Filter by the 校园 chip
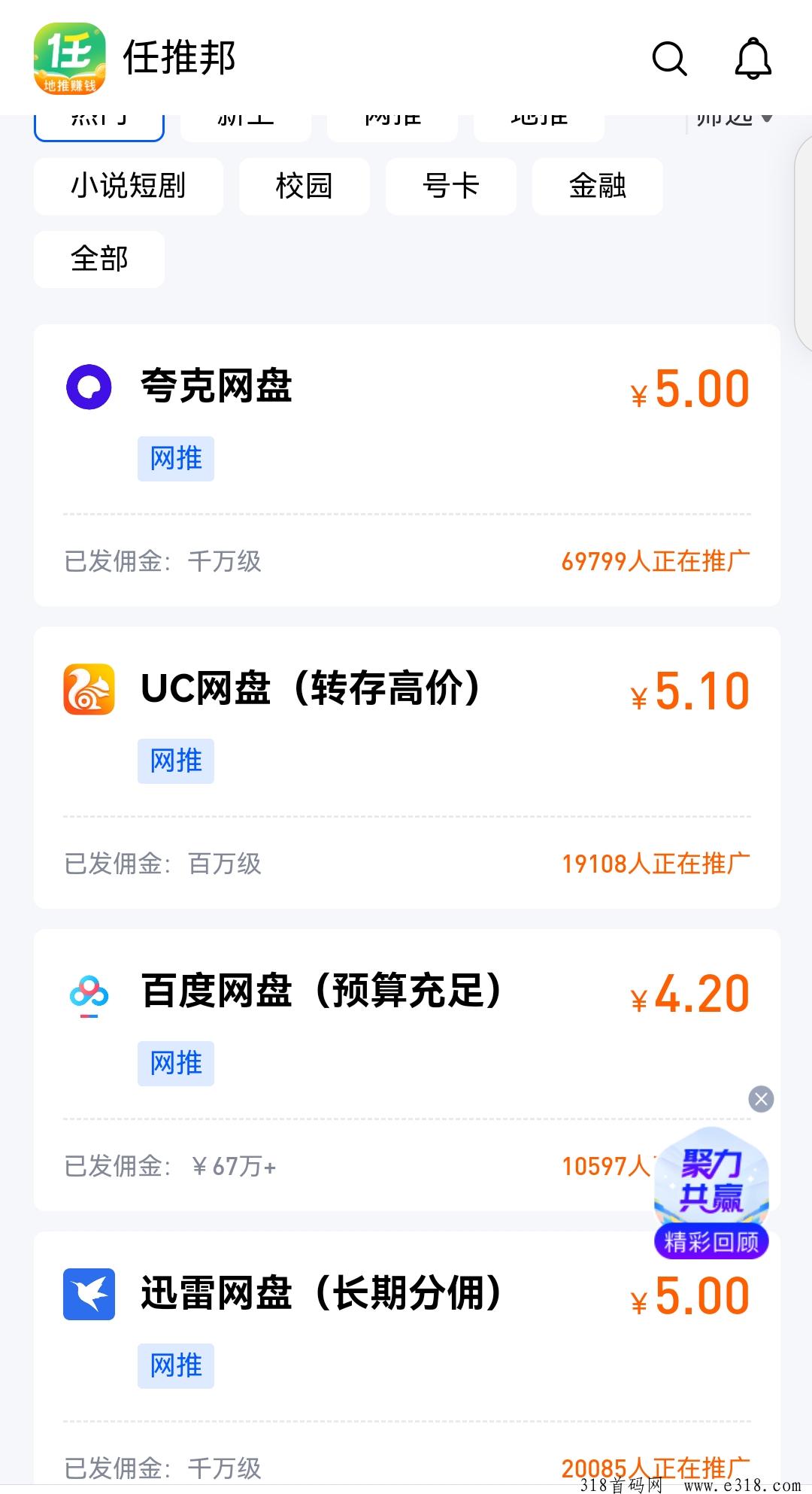 (304, 186)
